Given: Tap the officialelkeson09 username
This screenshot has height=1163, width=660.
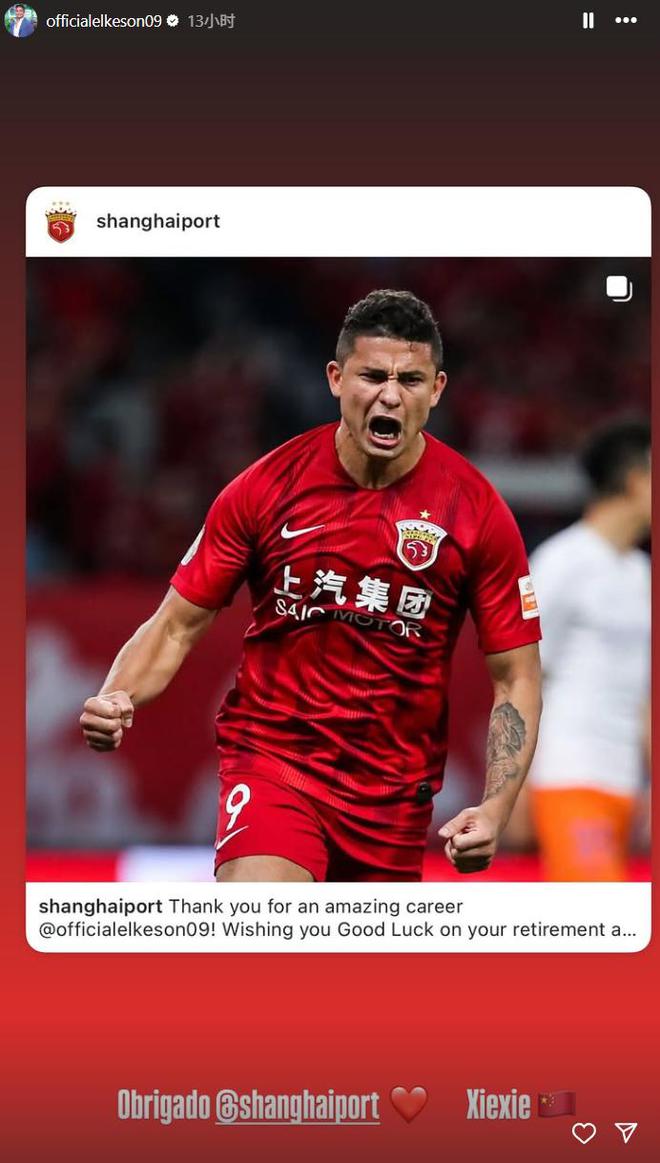Looking at the screenshot, I should [x=104, y=21].
